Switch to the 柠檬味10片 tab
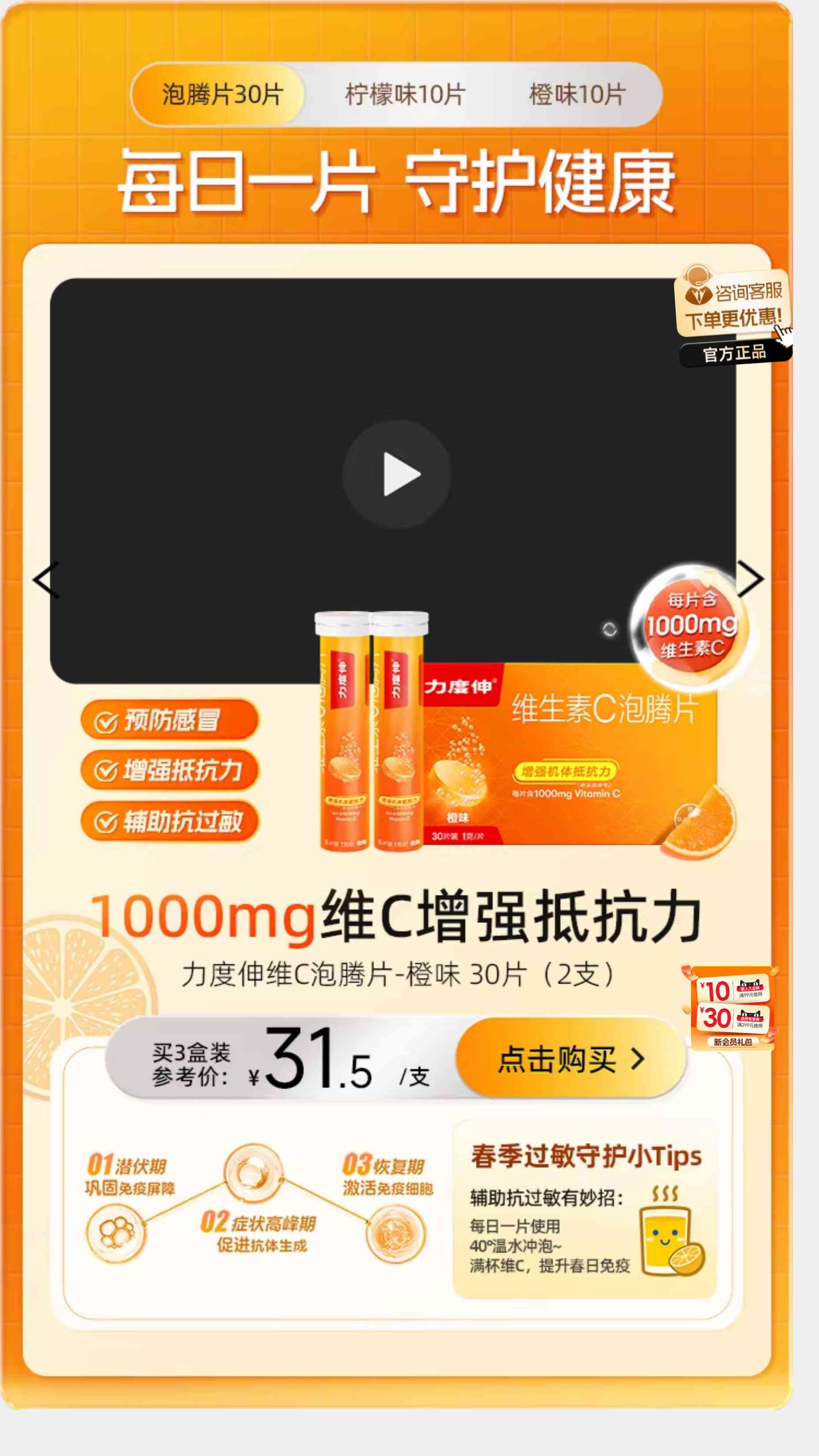The height and width of the screenshot is (1456, 819). [x=405, y=94]
